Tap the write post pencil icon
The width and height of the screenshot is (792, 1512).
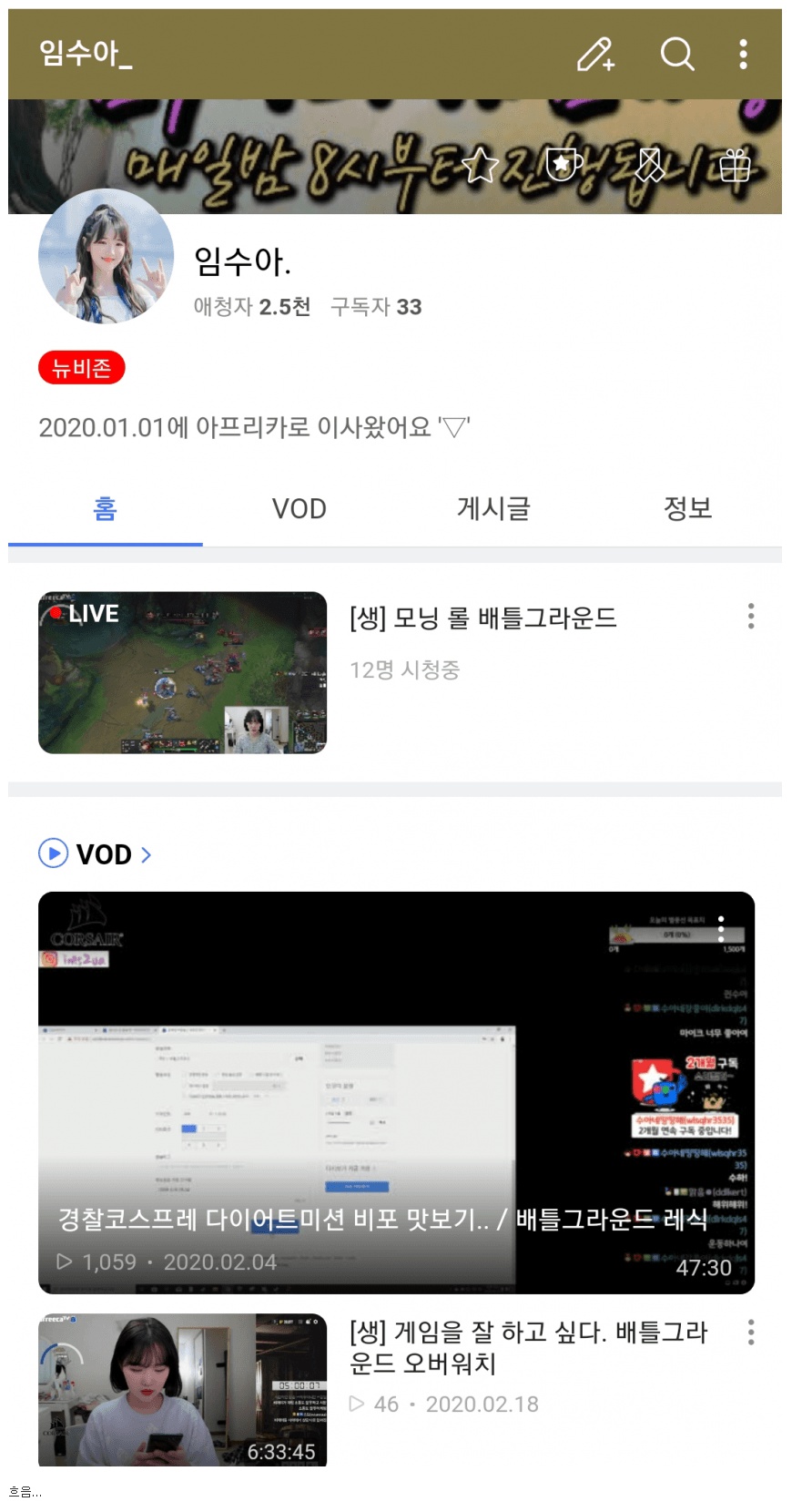coord(596,55)
